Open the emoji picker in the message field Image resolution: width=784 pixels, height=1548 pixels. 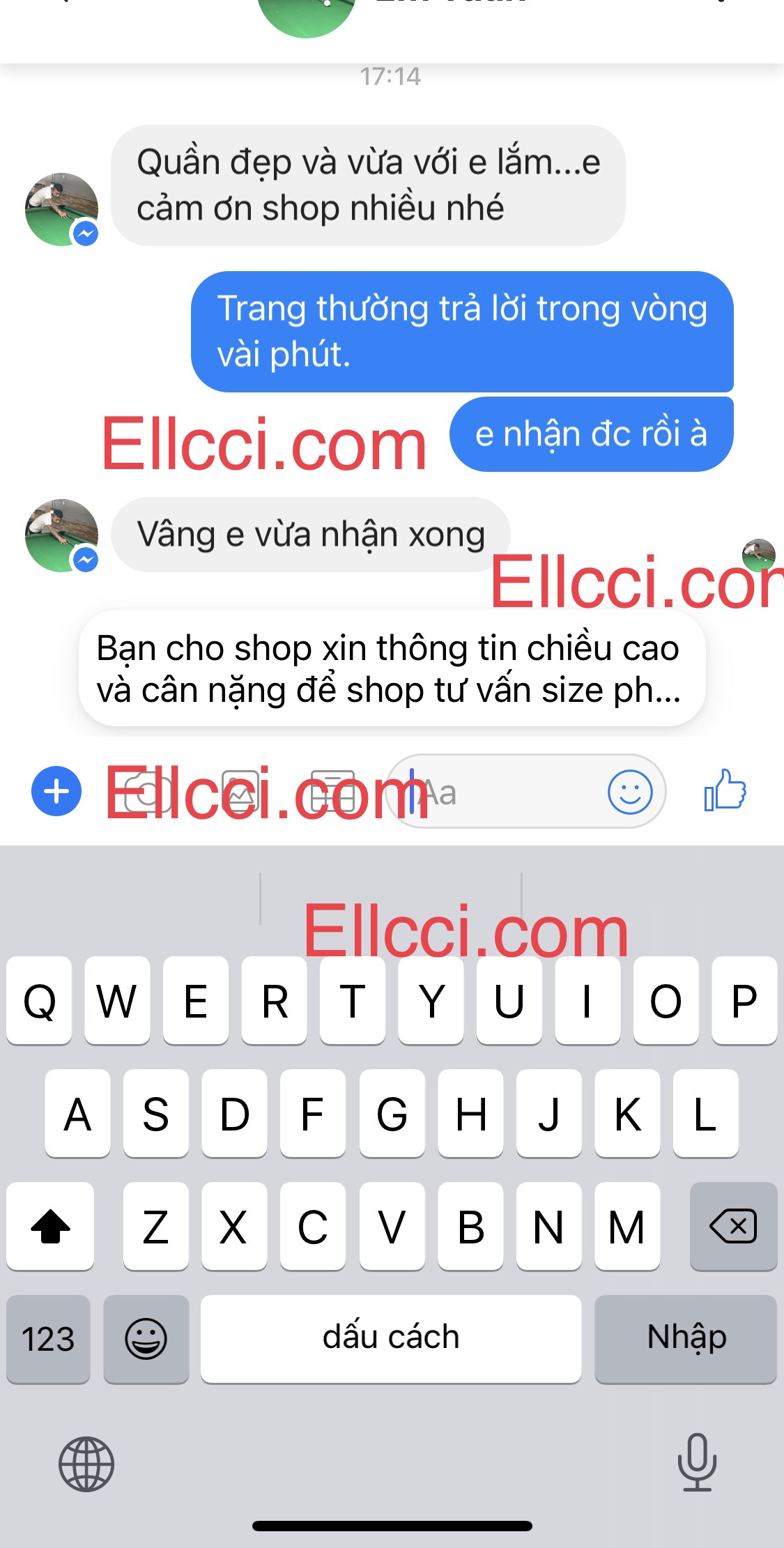click(x=630, y=792)
